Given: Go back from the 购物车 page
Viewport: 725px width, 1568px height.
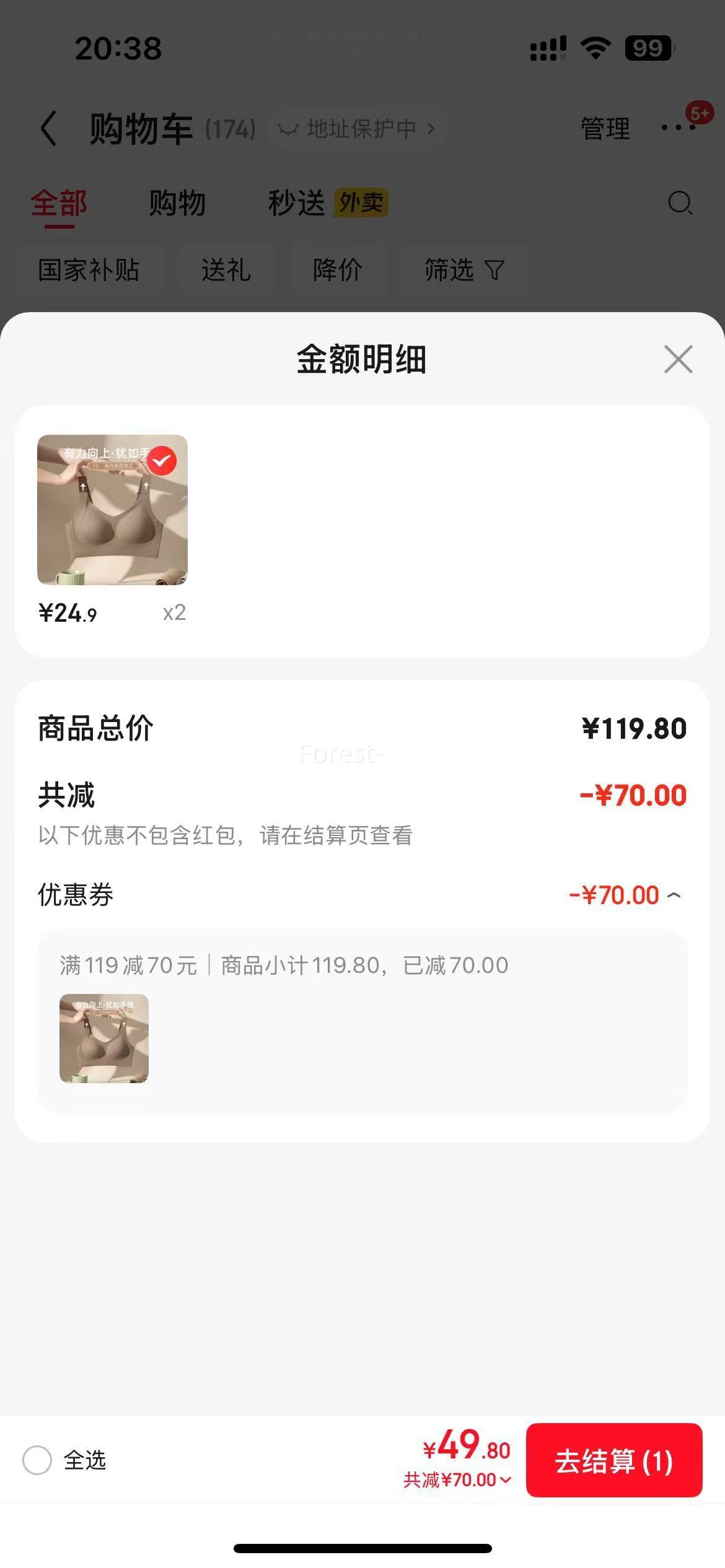Looking at the screenshot, I should (48, 129).
